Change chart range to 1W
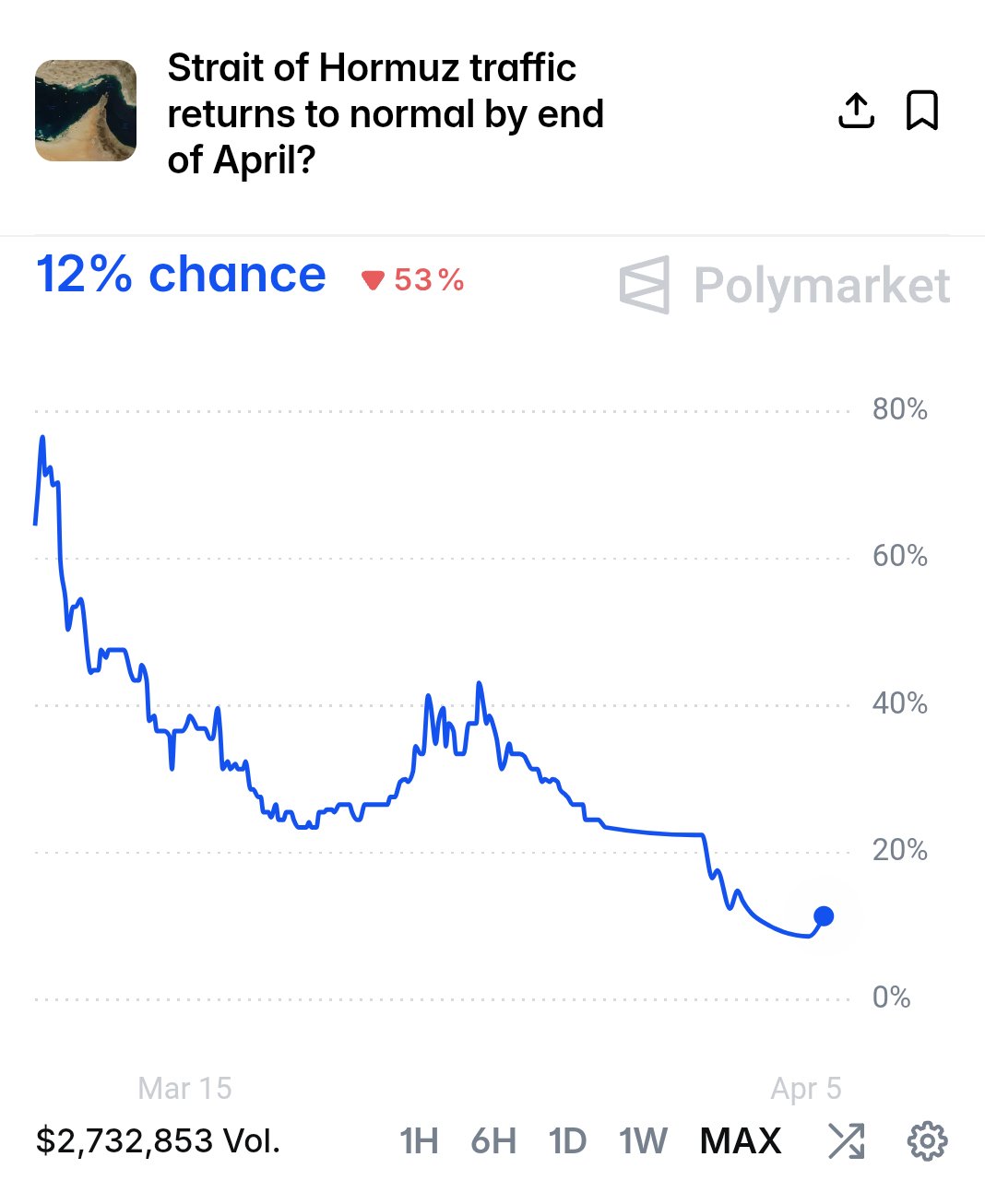 pos(643,1141)
